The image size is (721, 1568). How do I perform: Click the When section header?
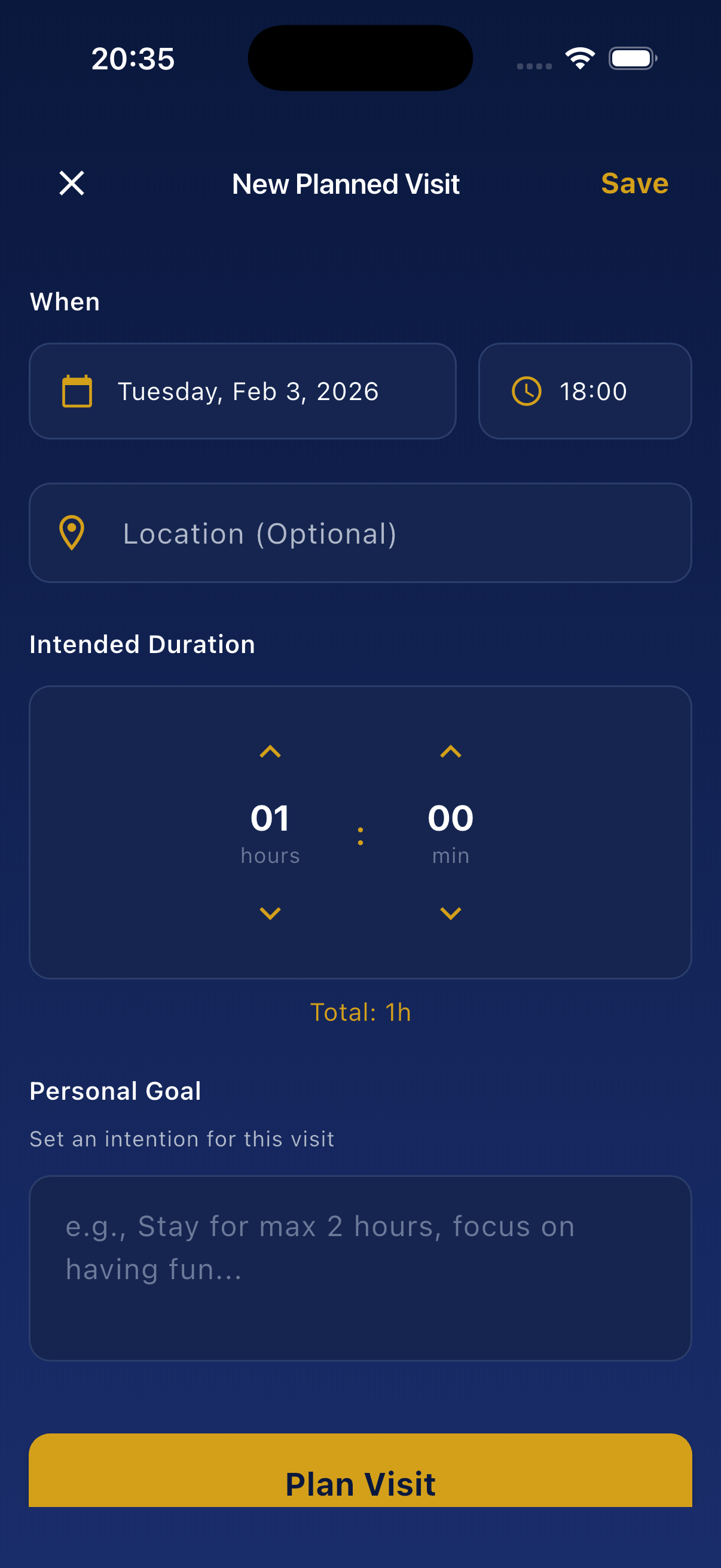pyautogui.click(x=65, y=301)
